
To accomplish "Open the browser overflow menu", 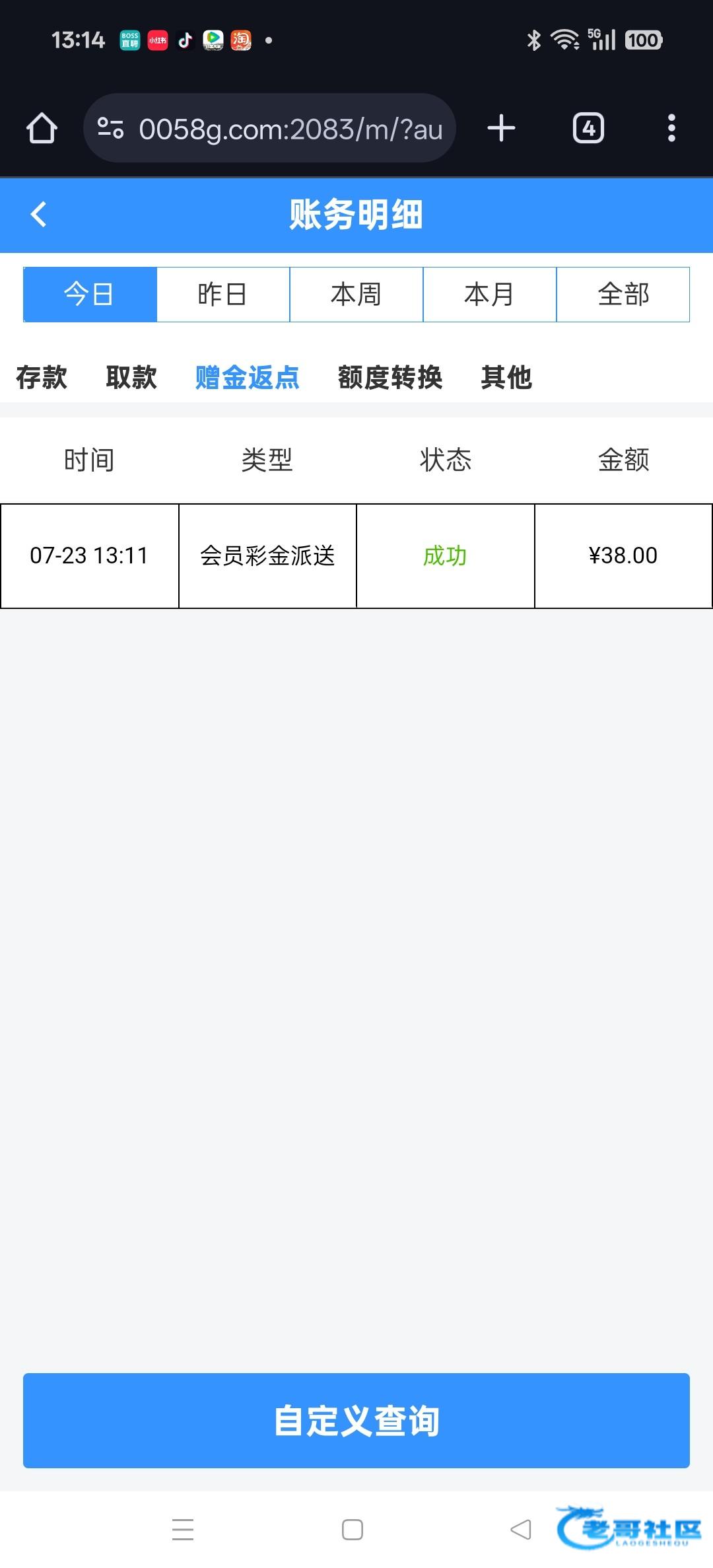I will click(x=671, y=128).
